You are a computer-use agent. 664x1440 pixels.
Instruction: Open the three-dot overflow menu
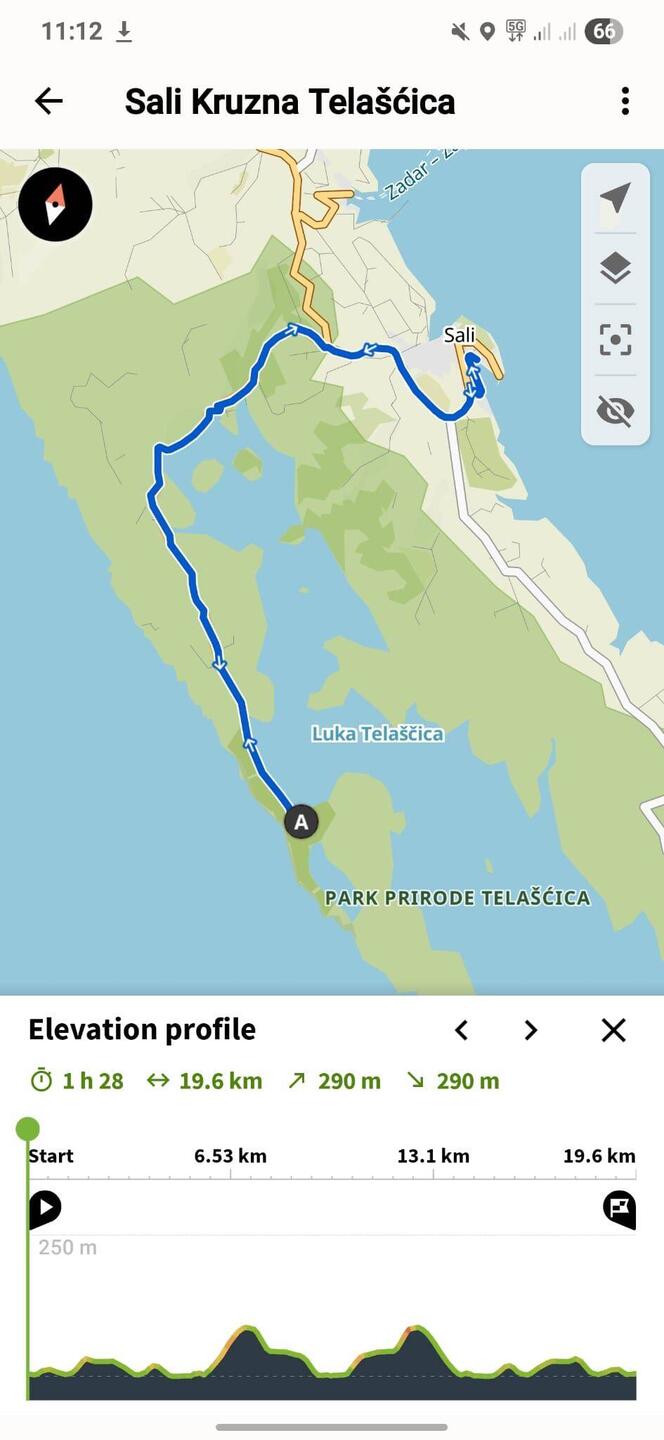click(x=625, y=101)
